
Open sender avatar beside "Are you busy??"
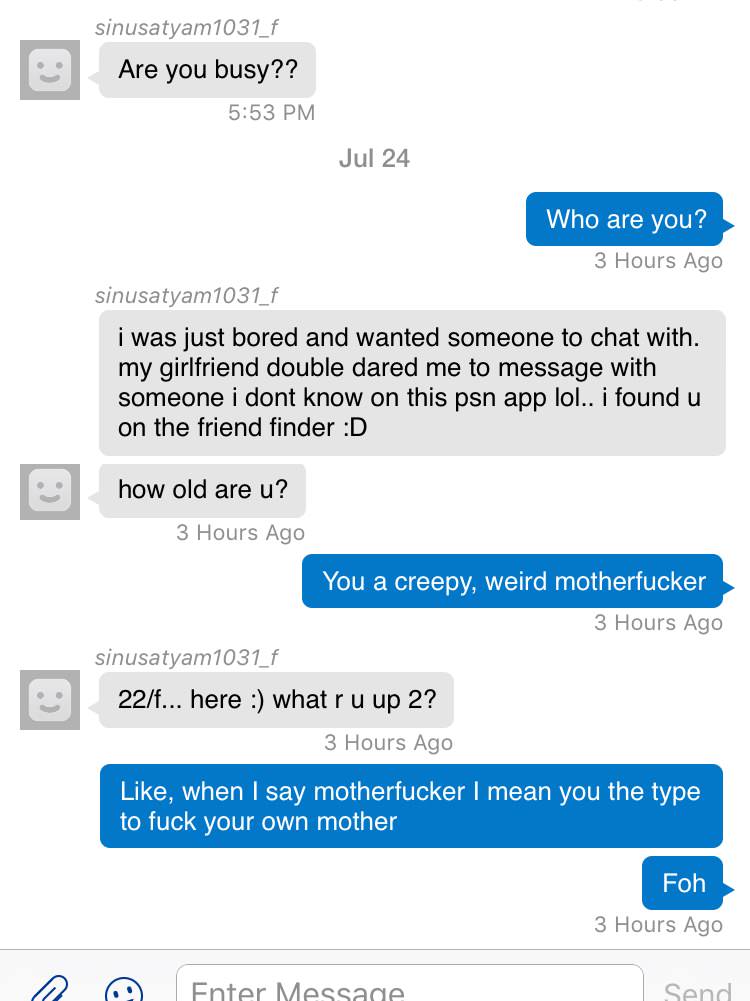50,70
